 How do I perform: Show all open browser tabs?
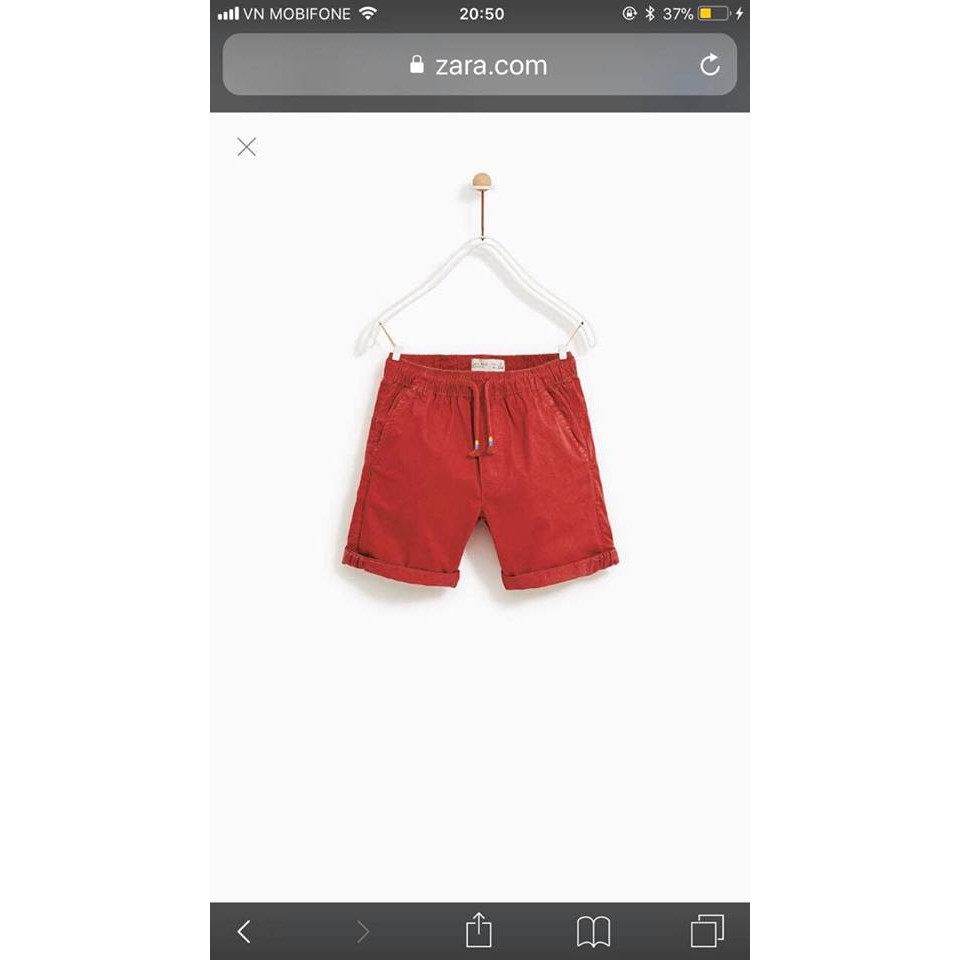tap(707, 931)
